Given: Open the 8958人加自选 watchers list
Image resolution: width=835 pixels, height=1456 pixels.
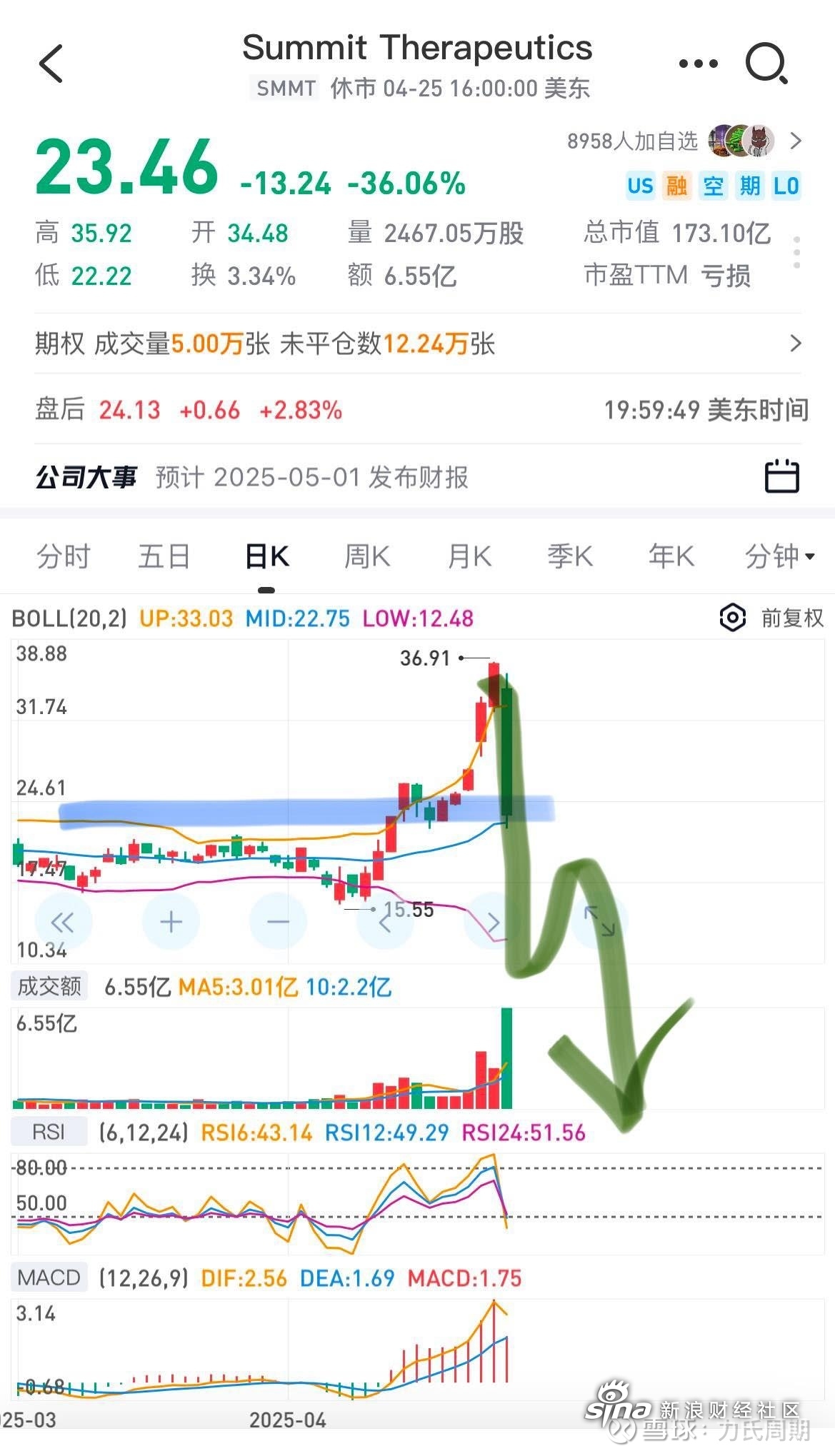Looking at the screenshot, I should click(x=684, y=141).
